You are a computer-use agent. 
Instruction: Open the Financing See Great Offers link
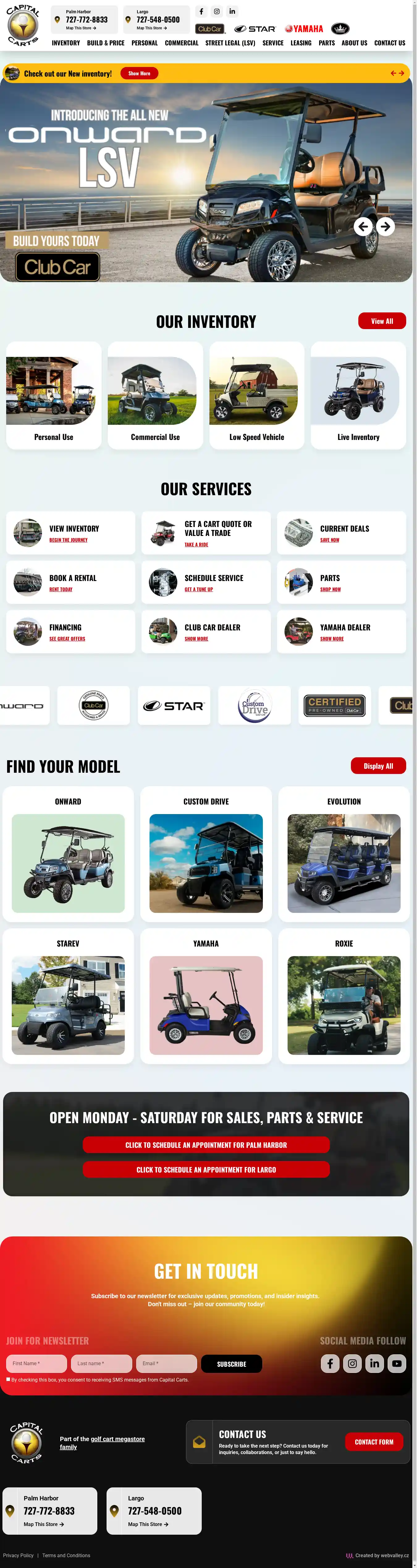point(67,638)
